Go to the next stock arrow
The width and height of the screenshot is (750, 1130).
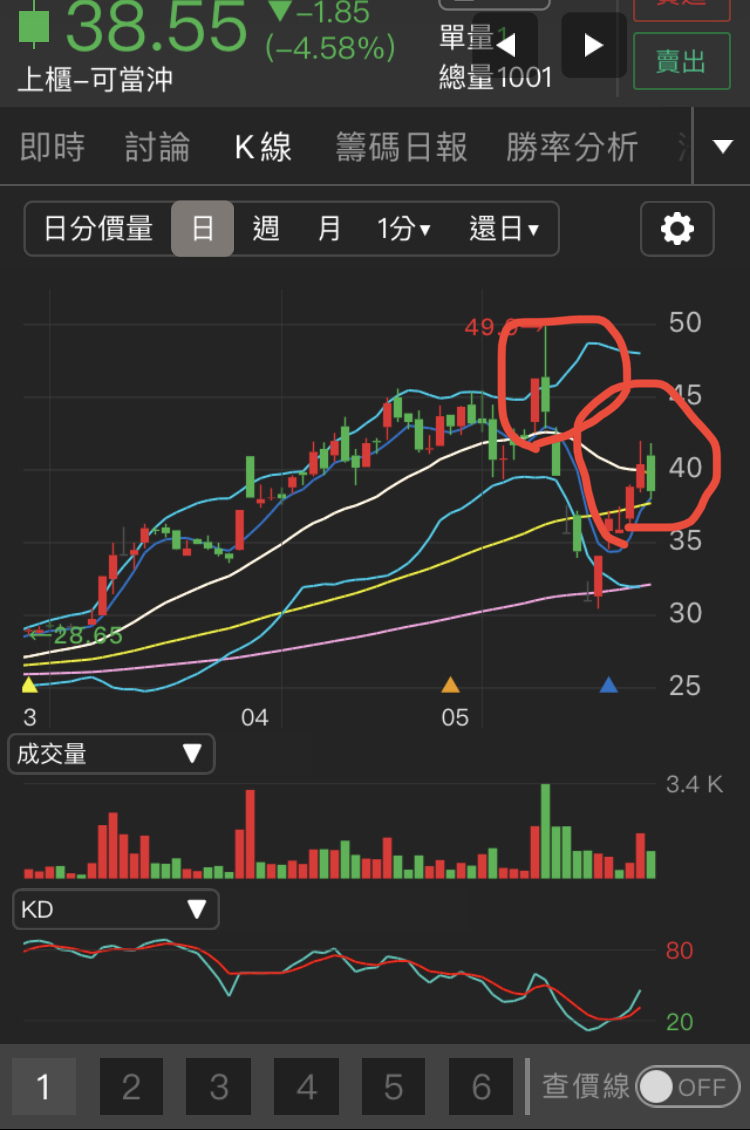[x=593, y=44]
